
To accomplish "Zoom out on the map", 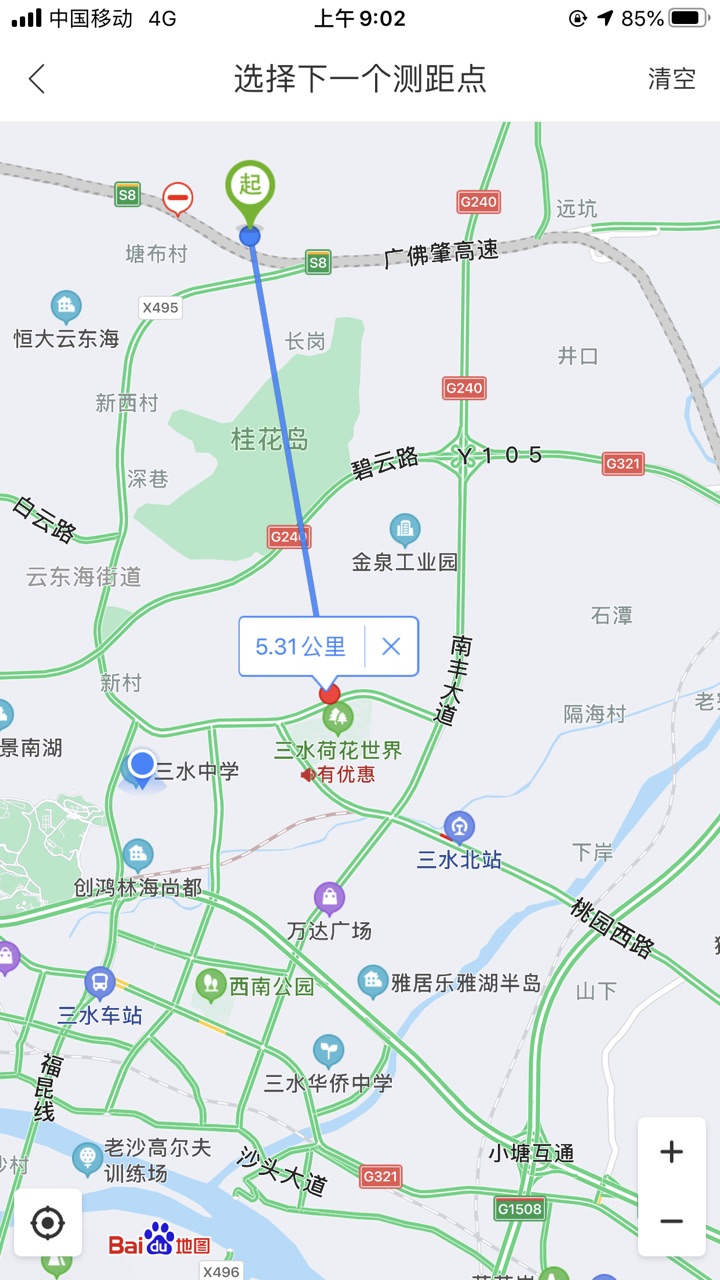I will tap(671, 1221).
